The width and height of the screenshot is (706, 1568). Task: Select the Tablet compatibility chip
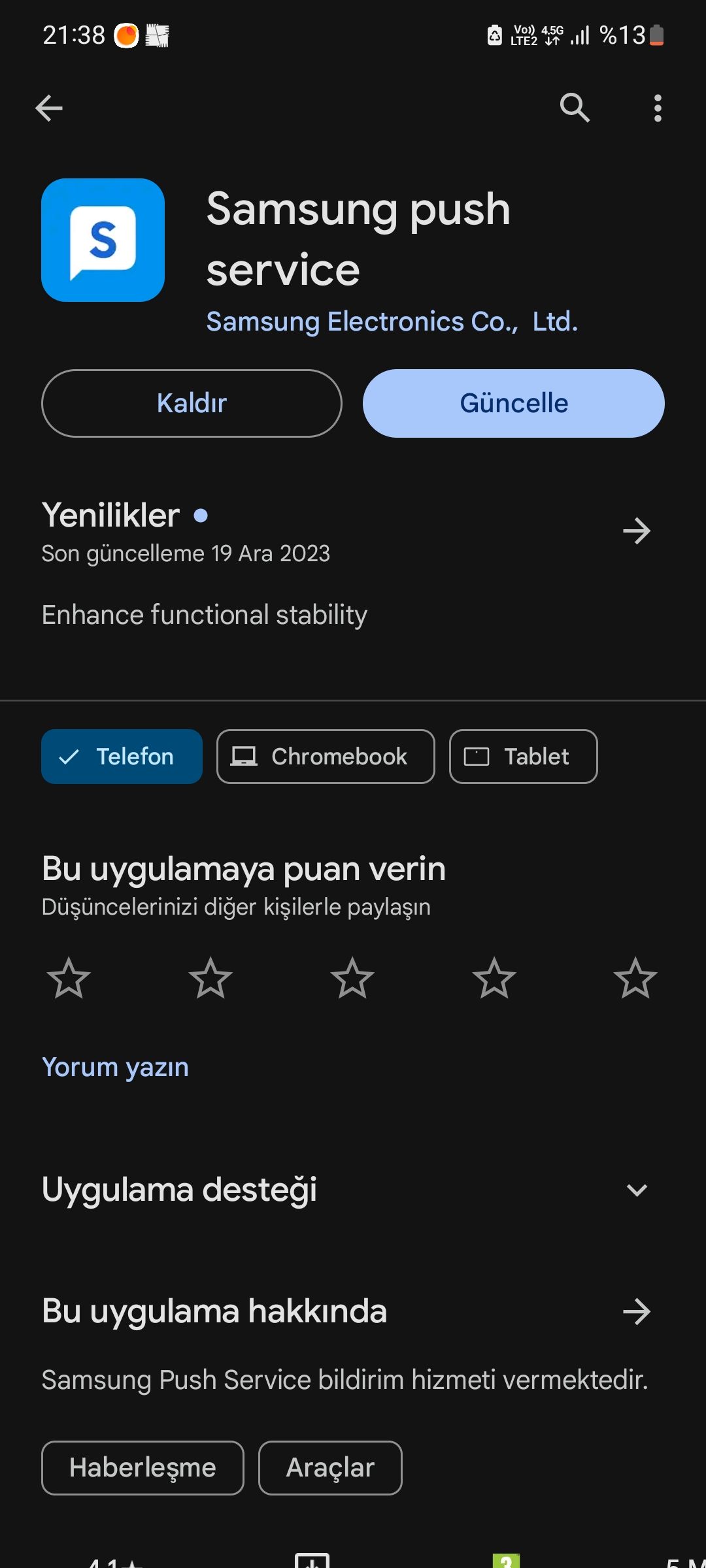tap(523, 756)
